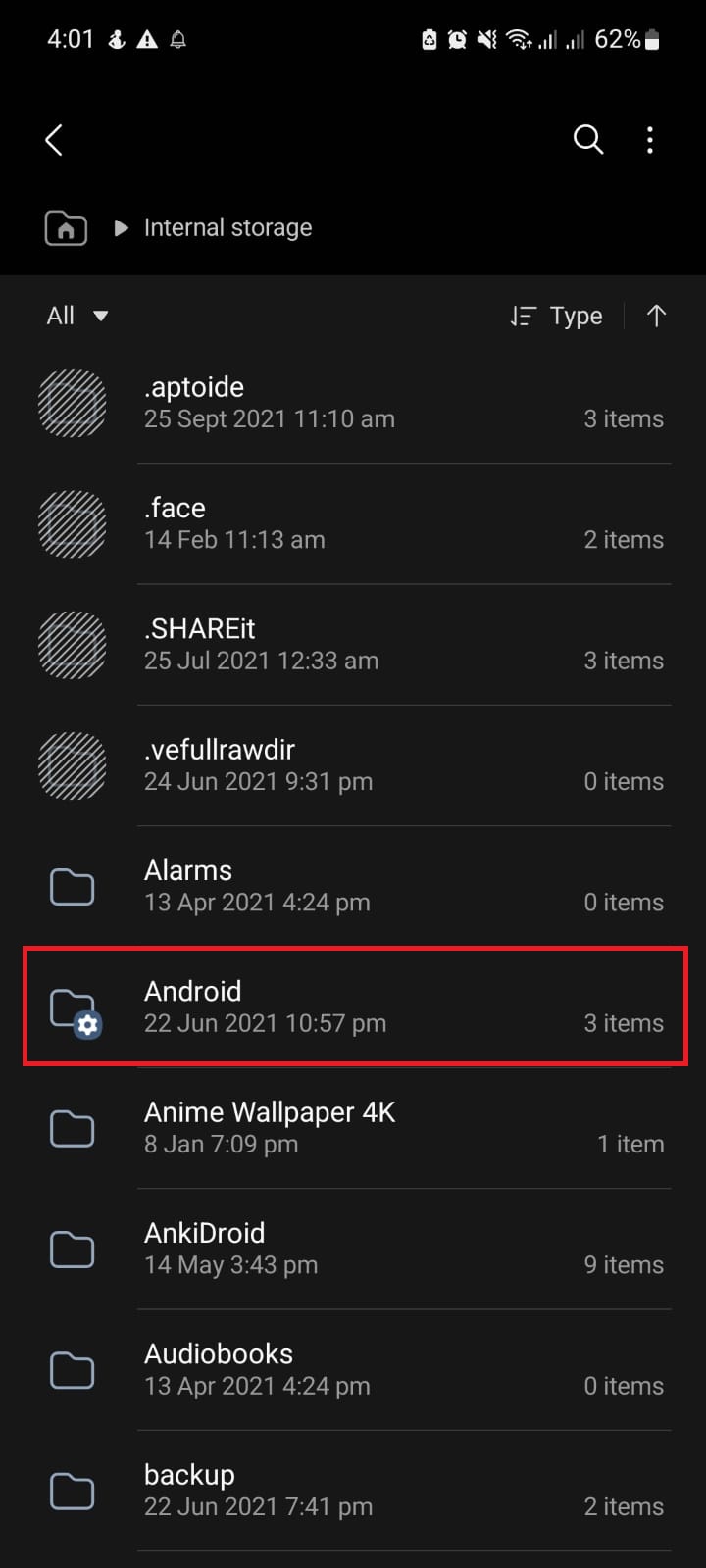This screenshot has width=706, height=1568.
Task: Open the .face folder
Action: 353,523
